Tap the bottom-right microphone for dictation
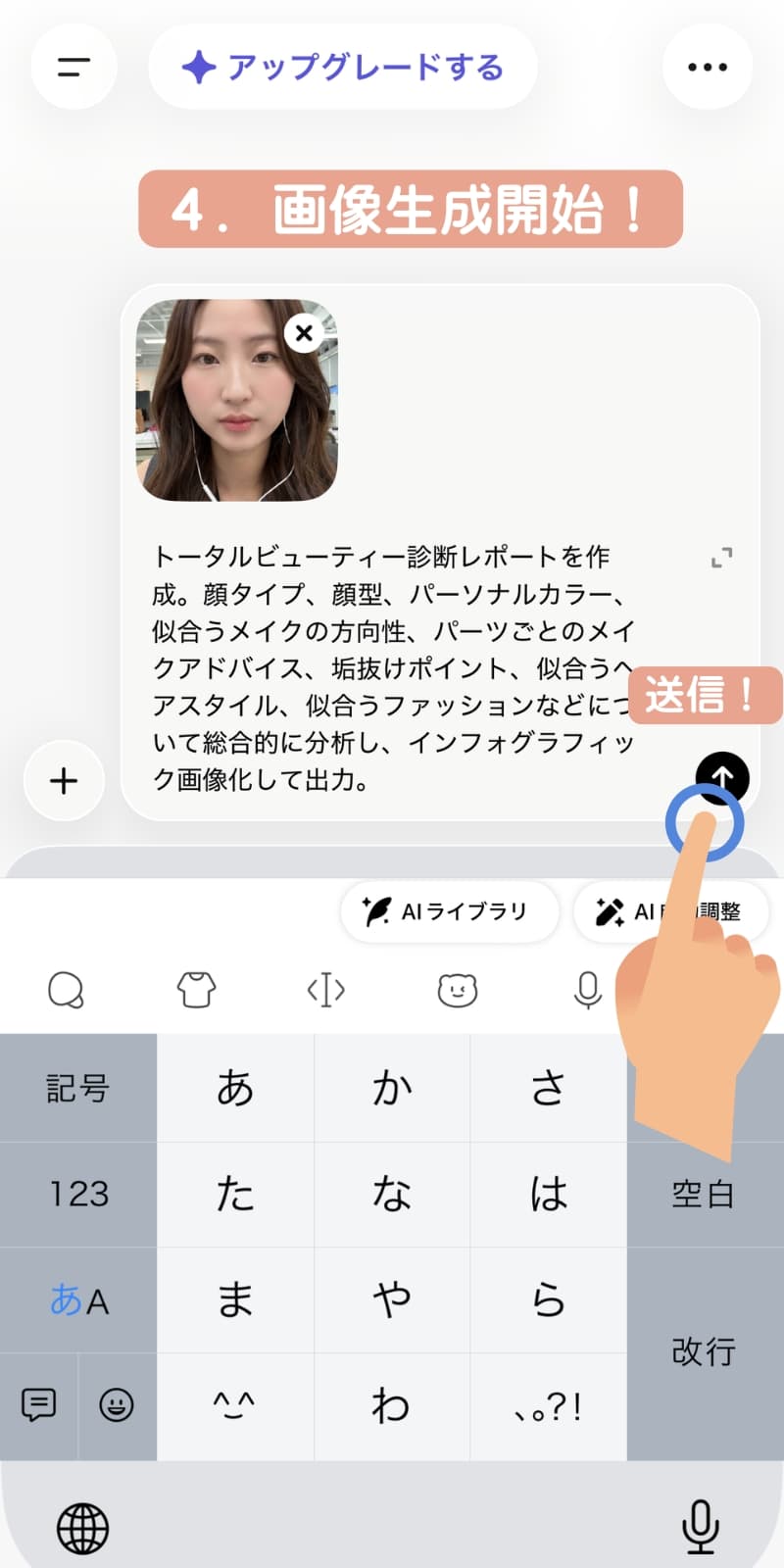Image resolution: width=784 pixels, height=1568 pixels. click(x=700, y=1527)
